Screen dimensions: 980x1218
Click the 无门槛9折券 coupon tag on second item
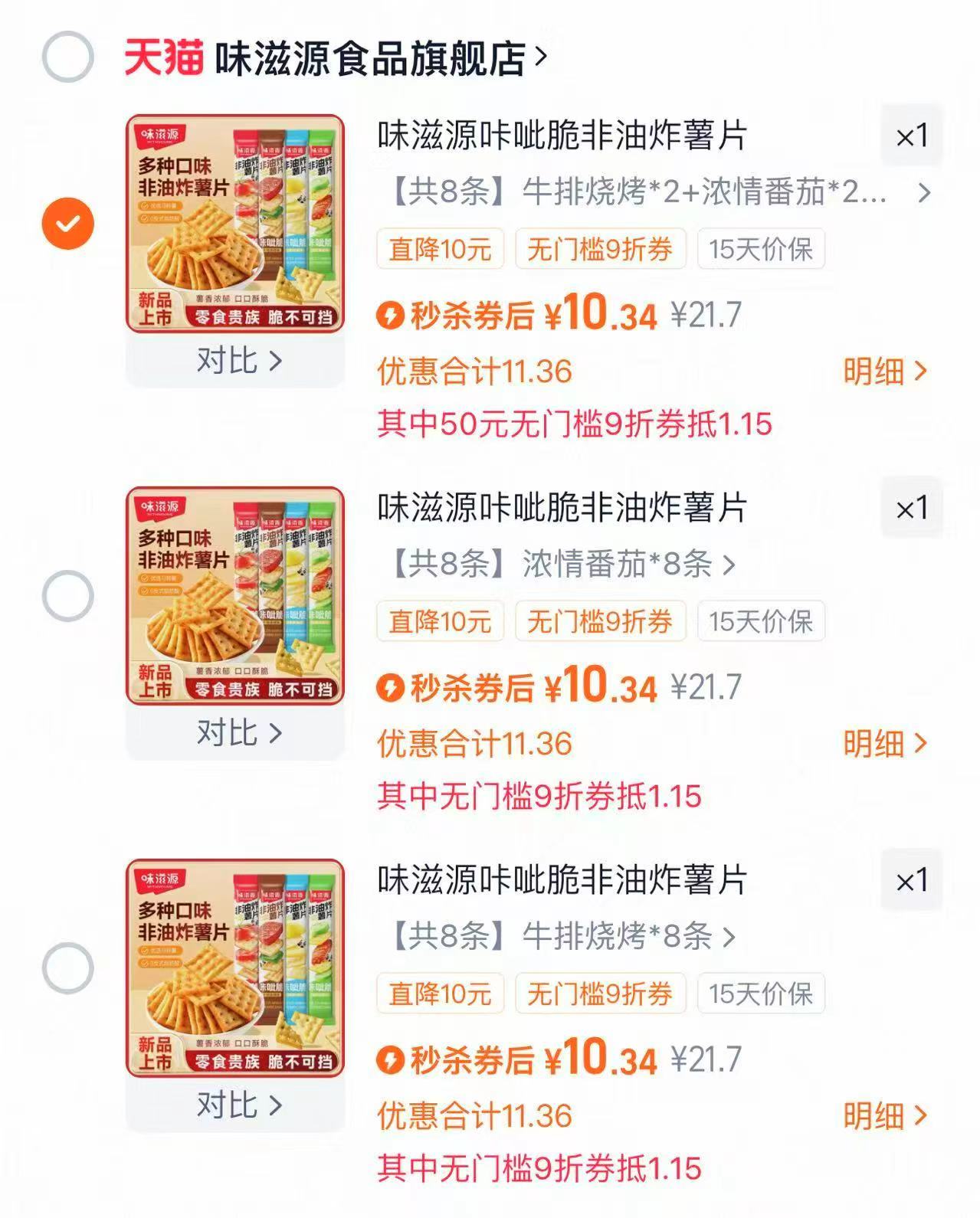601,622
